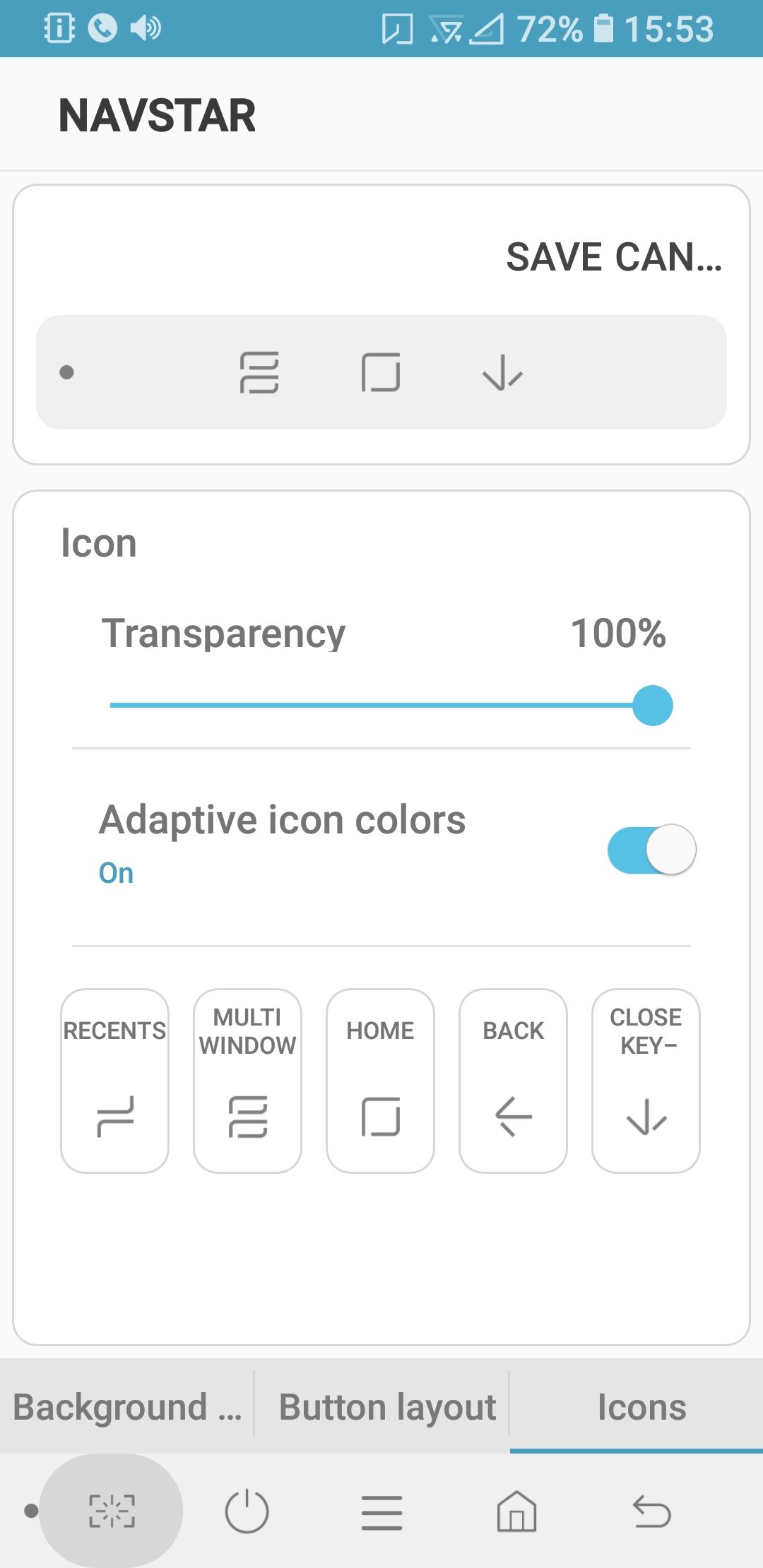Tap the power button in navigation bar

pyautogui.click(x=247, y=1511)
